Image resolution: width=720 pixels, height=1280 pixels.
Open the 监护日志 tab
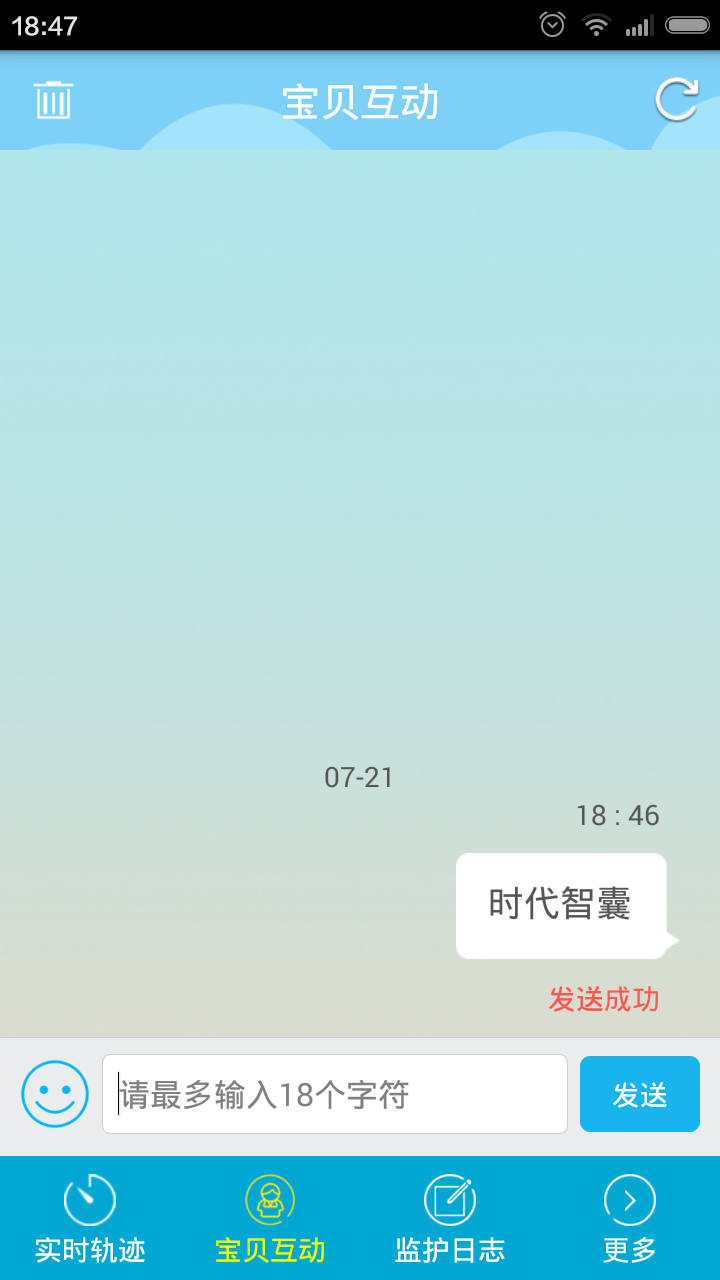click(450, 1218)
